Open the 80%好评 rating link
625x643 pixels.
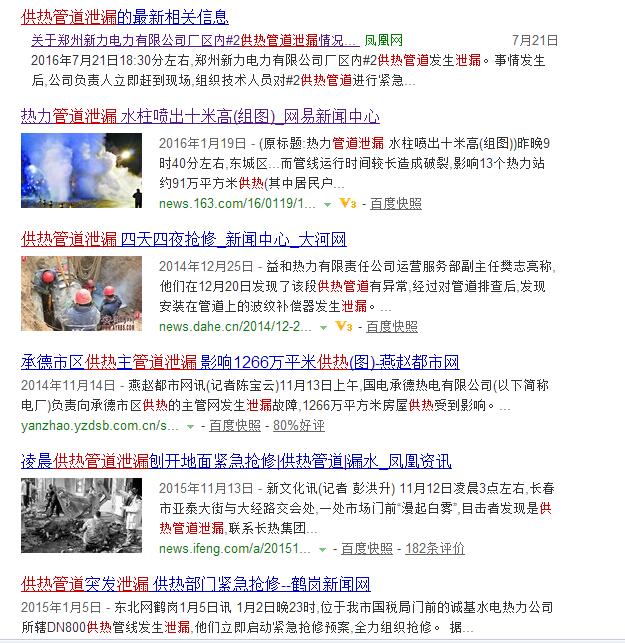tap(299, 426)
